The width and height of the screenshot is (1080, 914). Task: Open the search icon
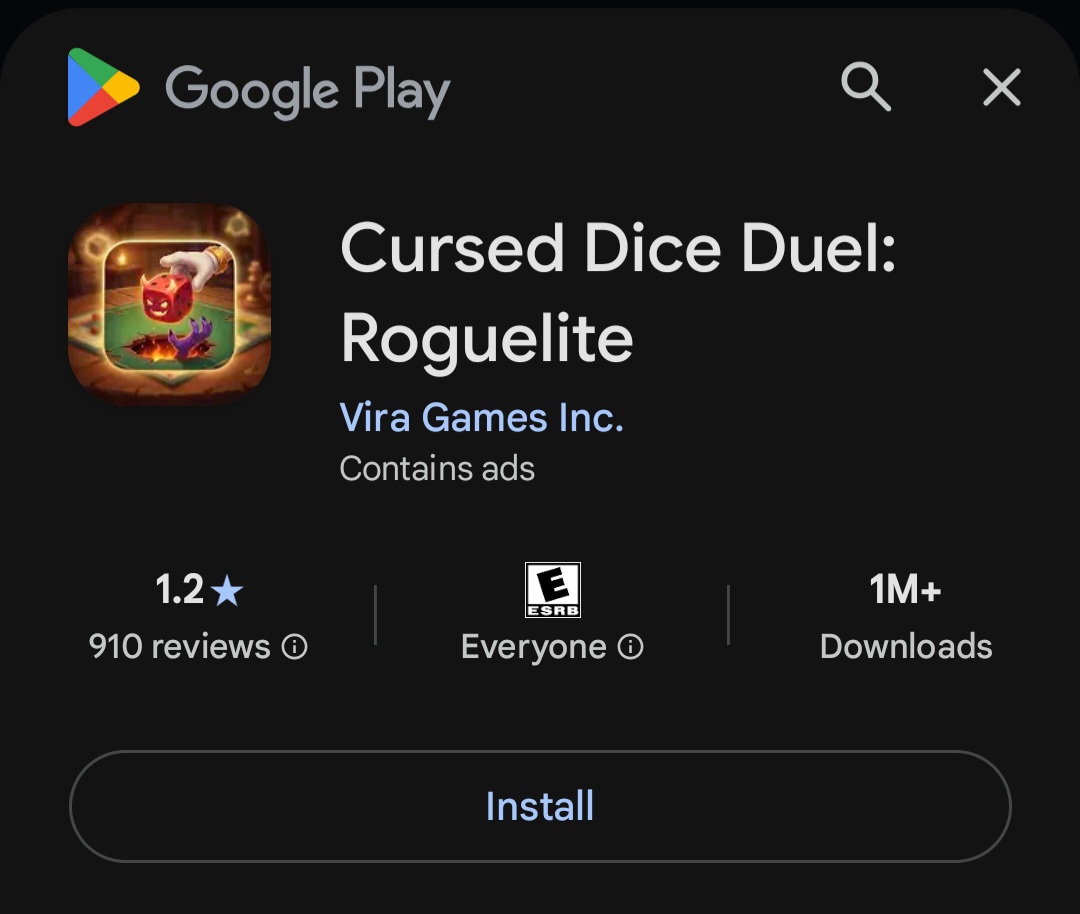tap(865, 88)
